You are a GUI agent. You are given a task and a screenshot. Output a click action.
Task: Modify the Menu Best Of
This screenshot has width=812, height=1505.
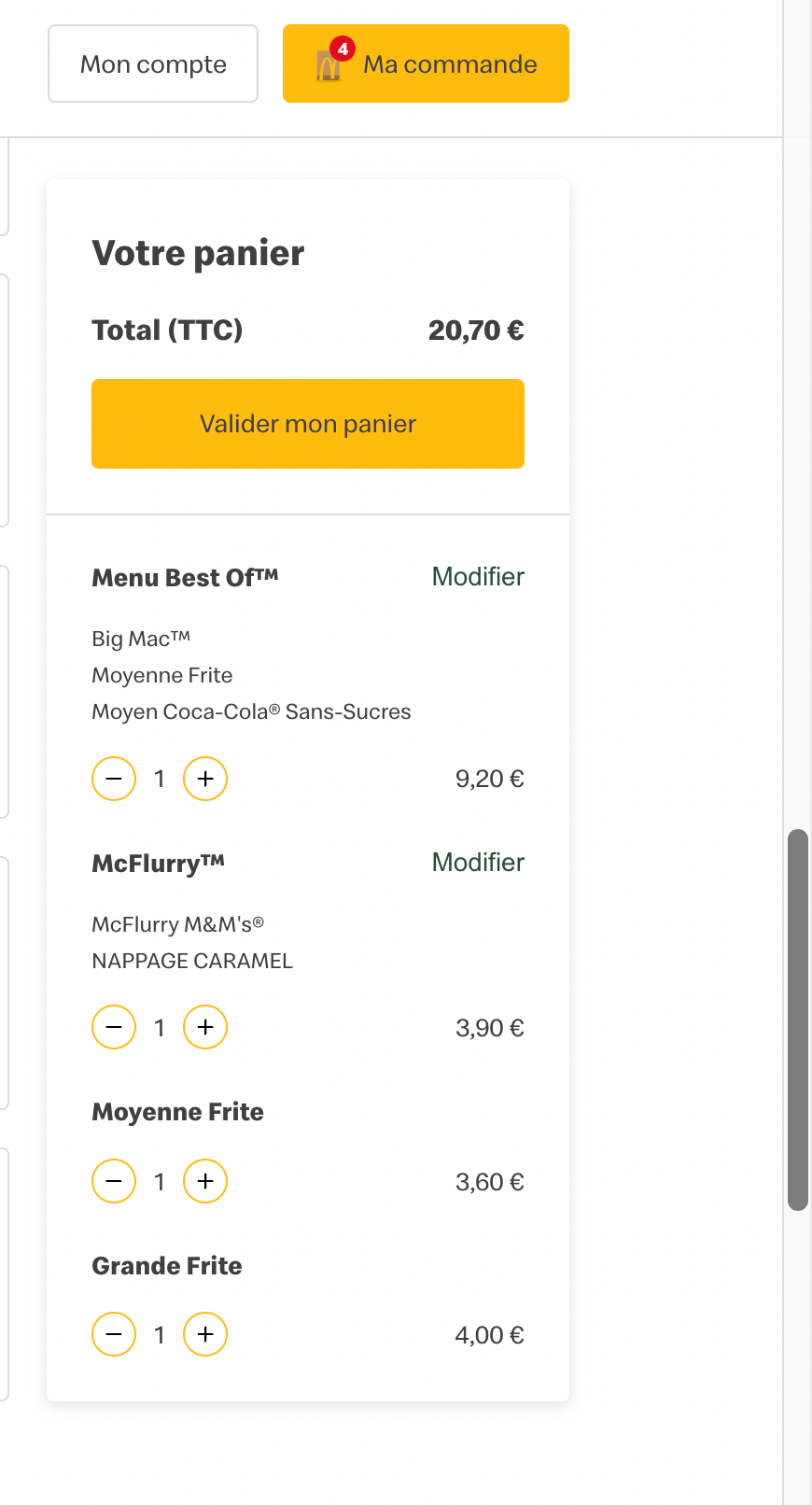point(478,577)
